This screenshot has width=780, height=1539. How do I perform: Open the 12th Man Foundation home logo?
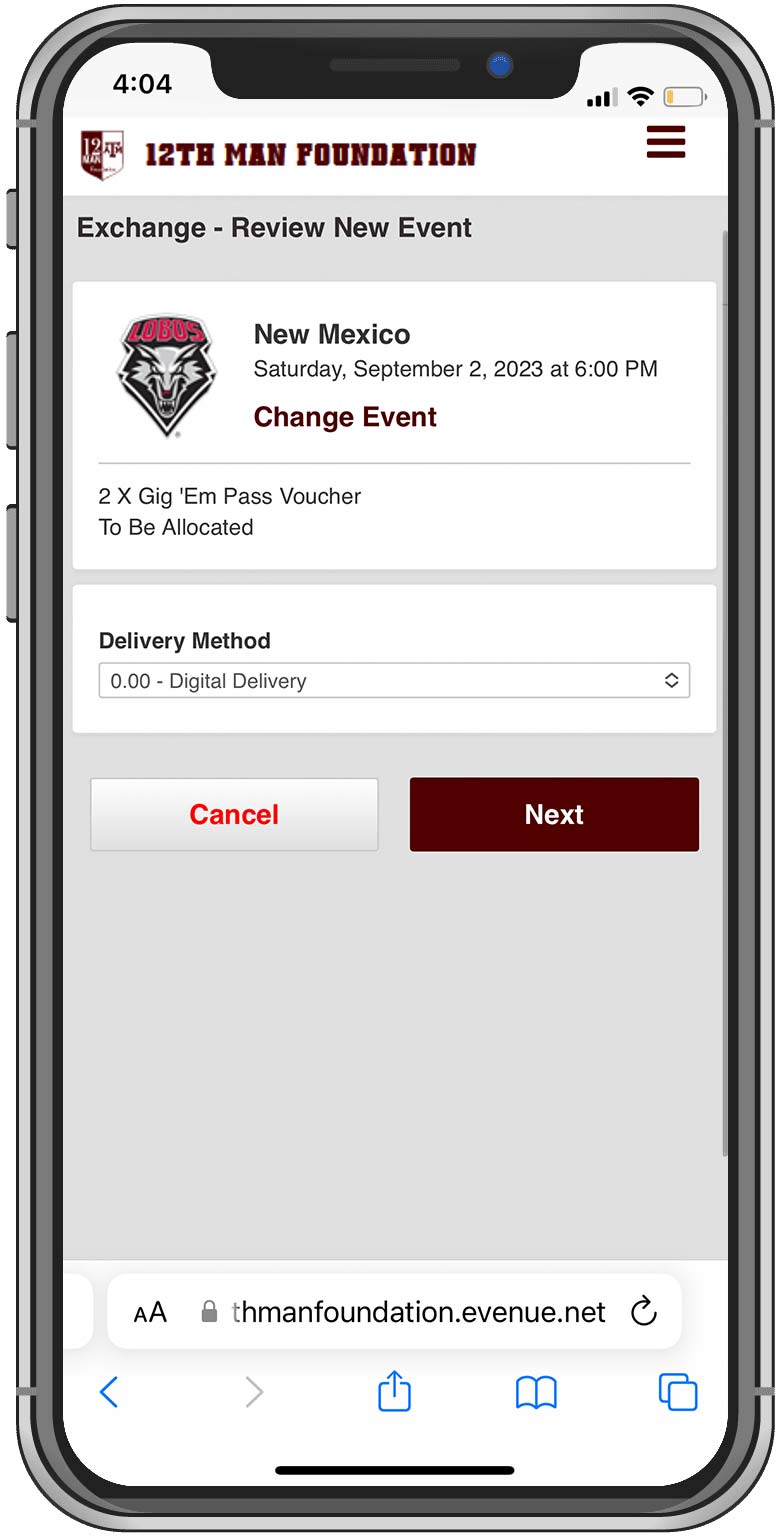click(278, 155)
